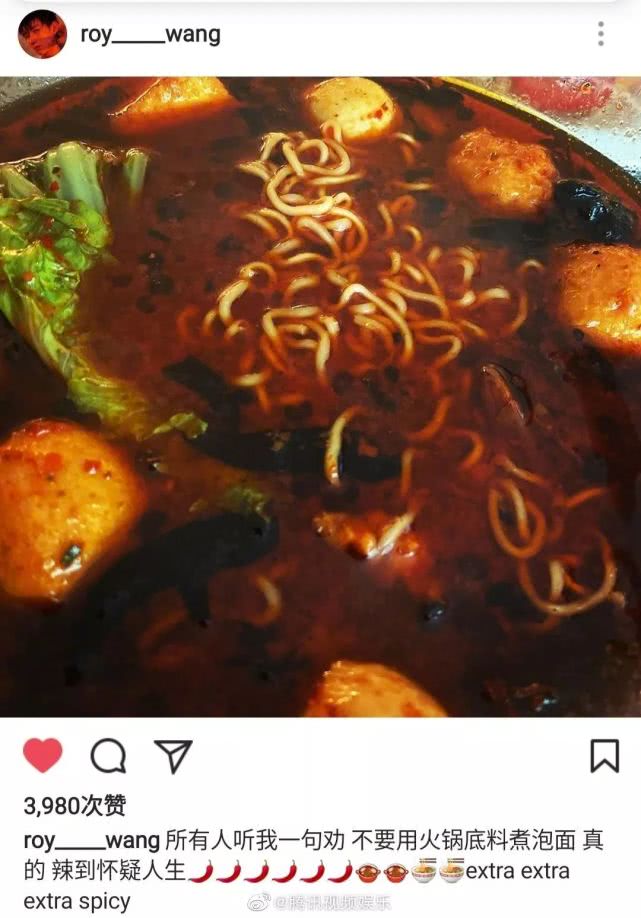
Task: Open comments via the speech bubble icon
Action: pos(108,756)
